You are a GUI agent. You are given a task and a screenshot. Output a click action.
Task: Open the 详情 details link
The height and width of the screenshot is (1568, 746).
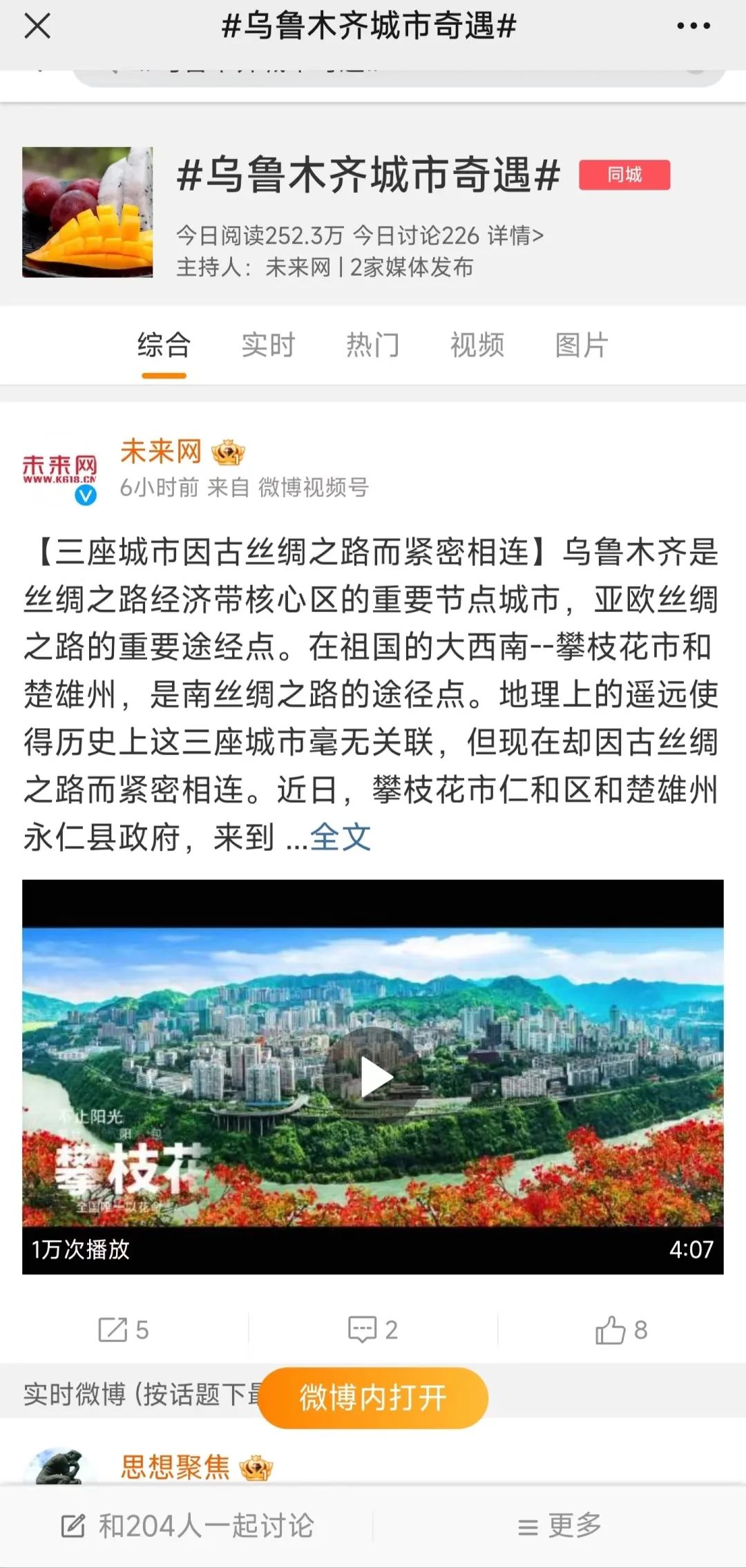(x=515, y=236)
